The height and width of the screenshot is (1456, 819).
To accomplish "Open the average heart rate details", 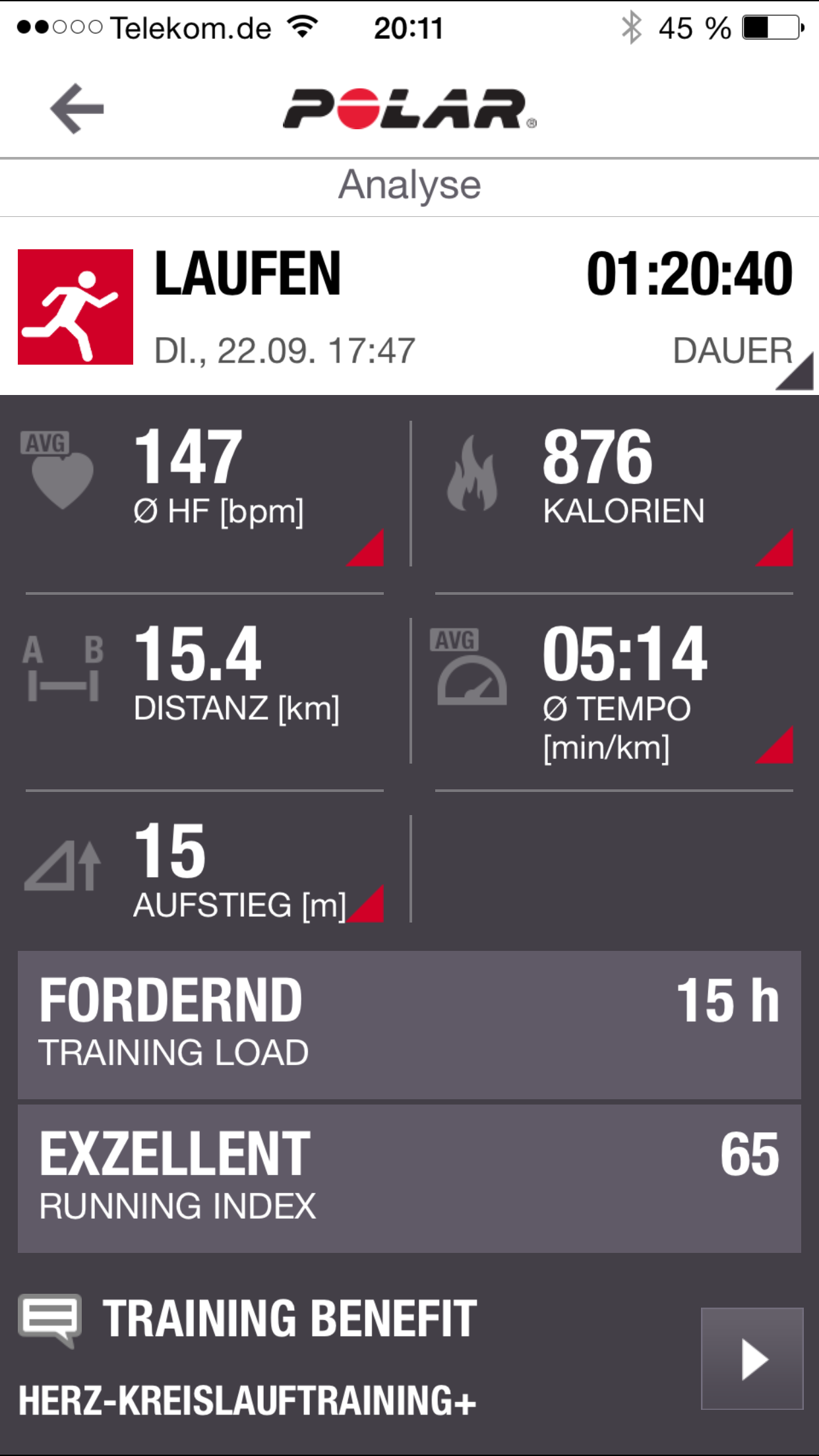I will [204, 493].
